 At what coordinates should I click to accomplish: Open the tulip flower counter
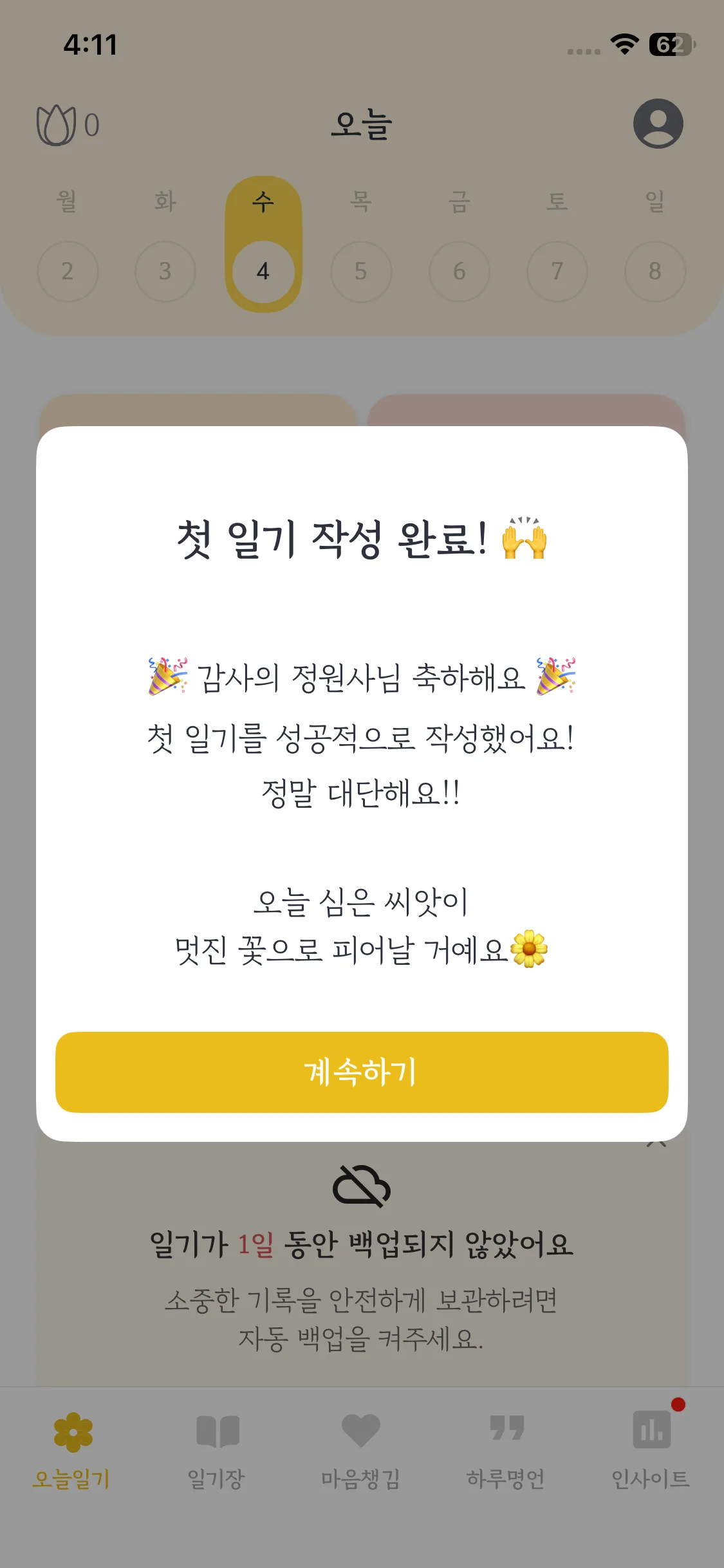(68, 125)
